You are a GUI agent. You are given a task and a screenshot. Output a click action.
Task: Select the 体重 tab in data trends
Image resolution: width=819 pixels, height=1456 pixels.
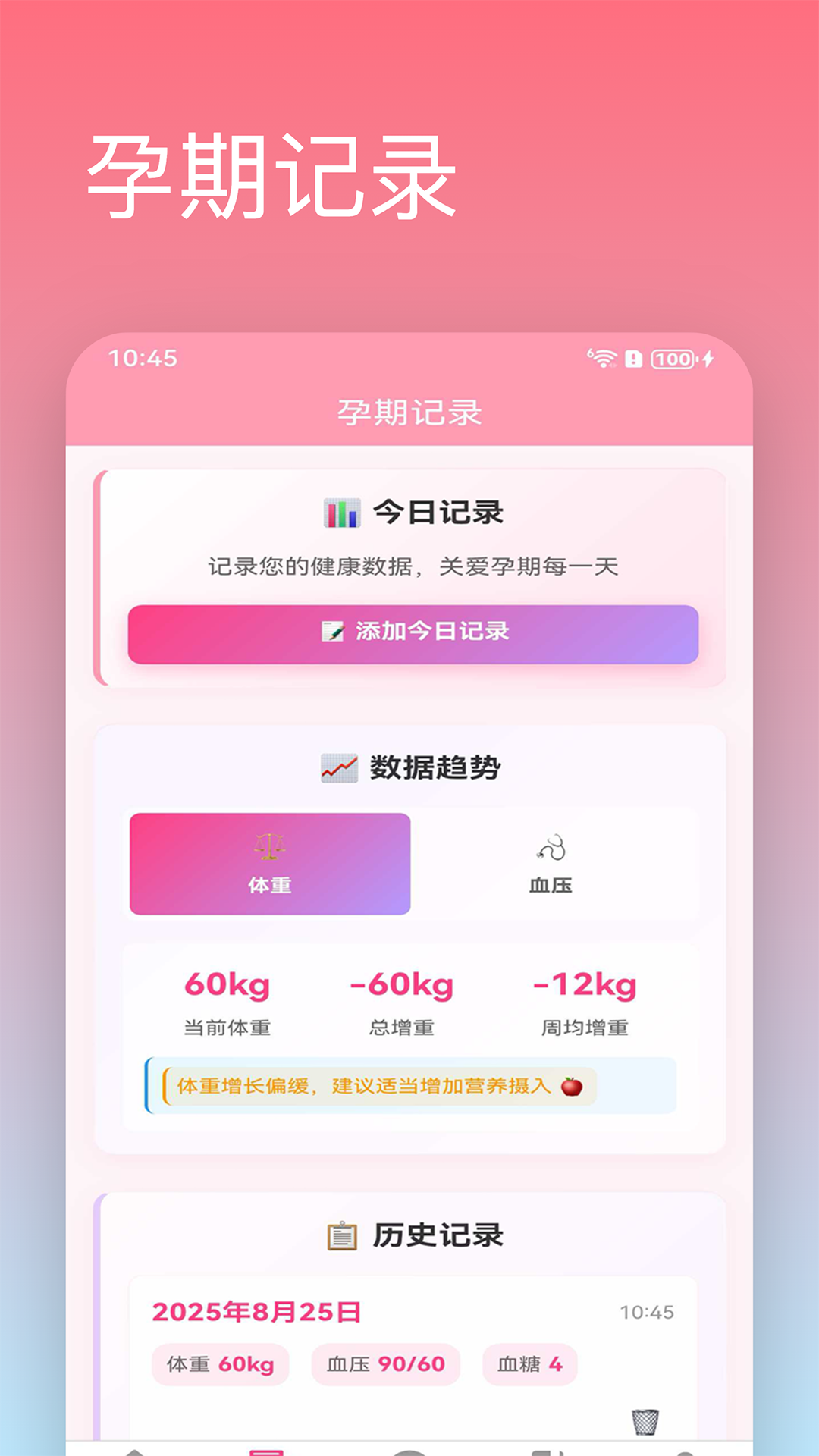pyautogui.click(x=271, y=864)
